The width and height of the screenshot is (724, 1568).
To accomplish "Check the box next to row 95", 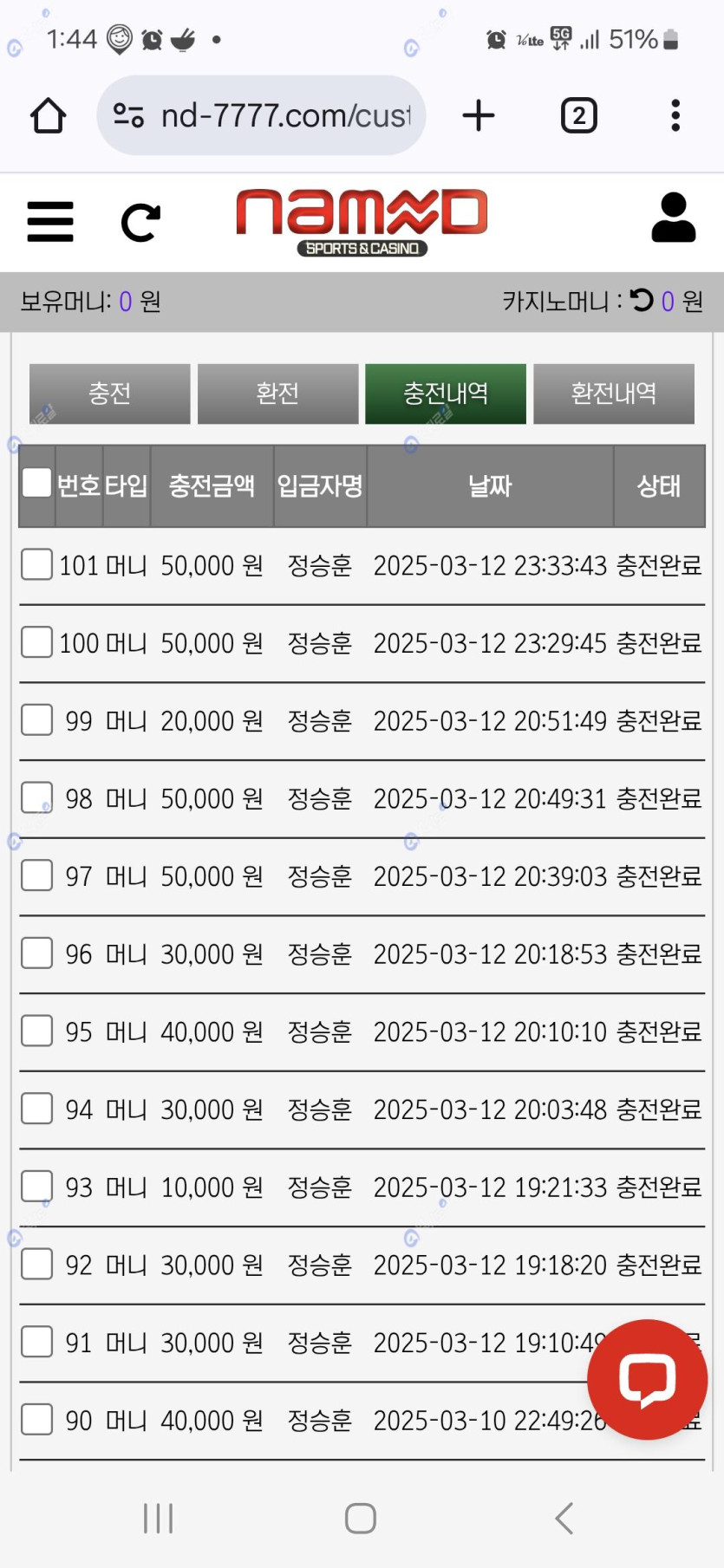I will pyautogui.click(x=36, y=1031).
